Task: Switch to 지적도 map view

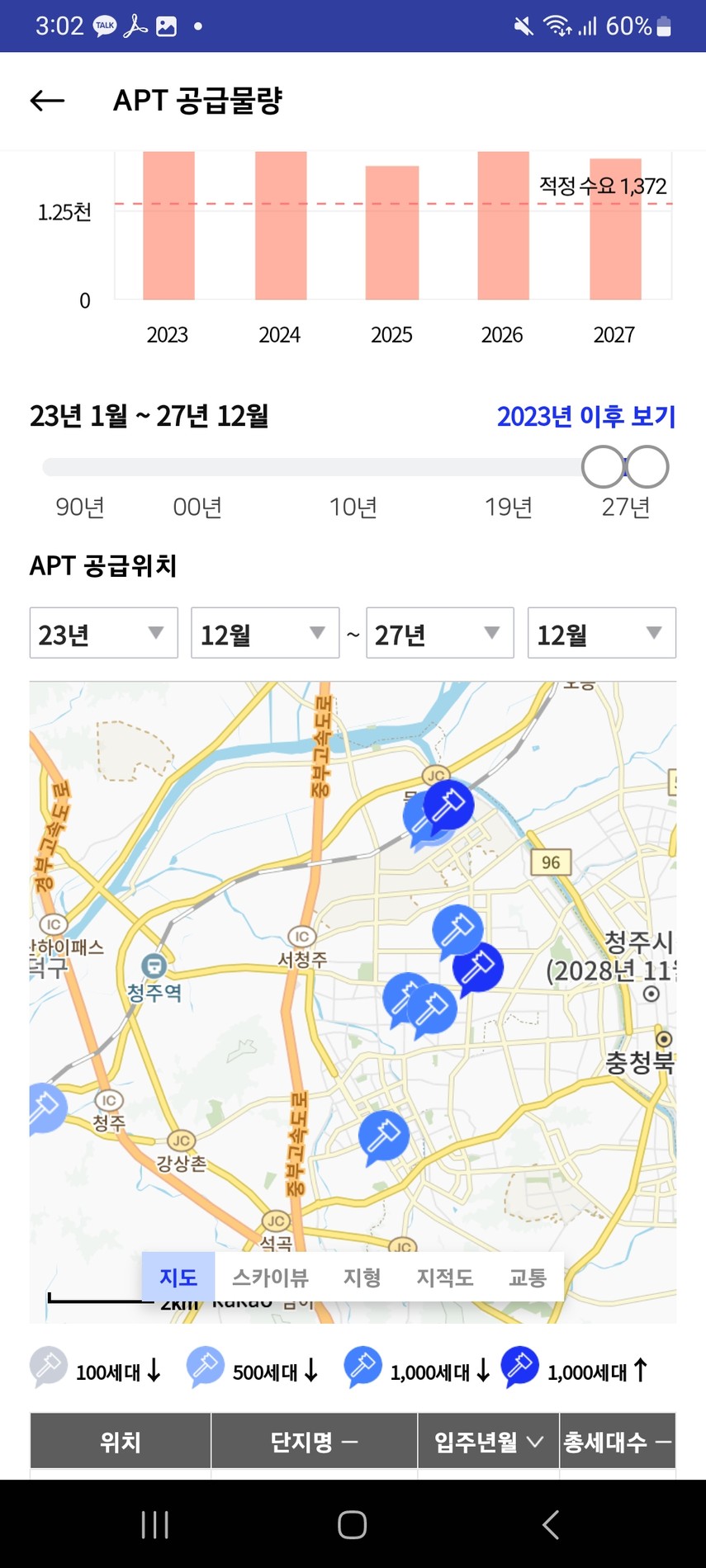Action: (x=444, y=1277)
